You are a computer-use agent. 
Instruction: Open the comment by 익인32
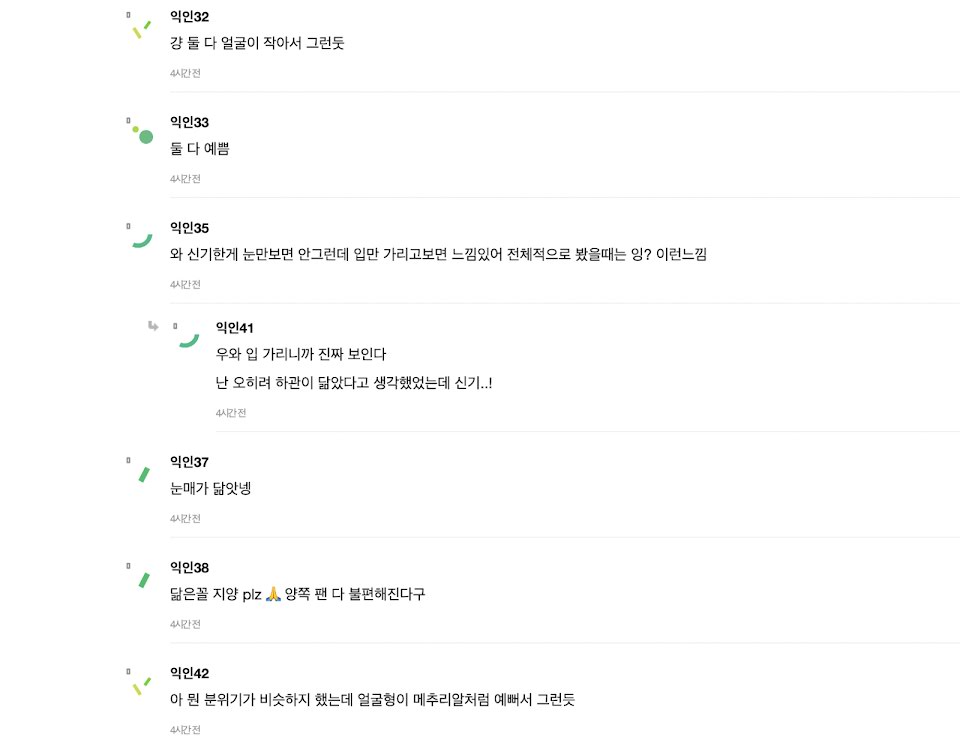[257, 44]
